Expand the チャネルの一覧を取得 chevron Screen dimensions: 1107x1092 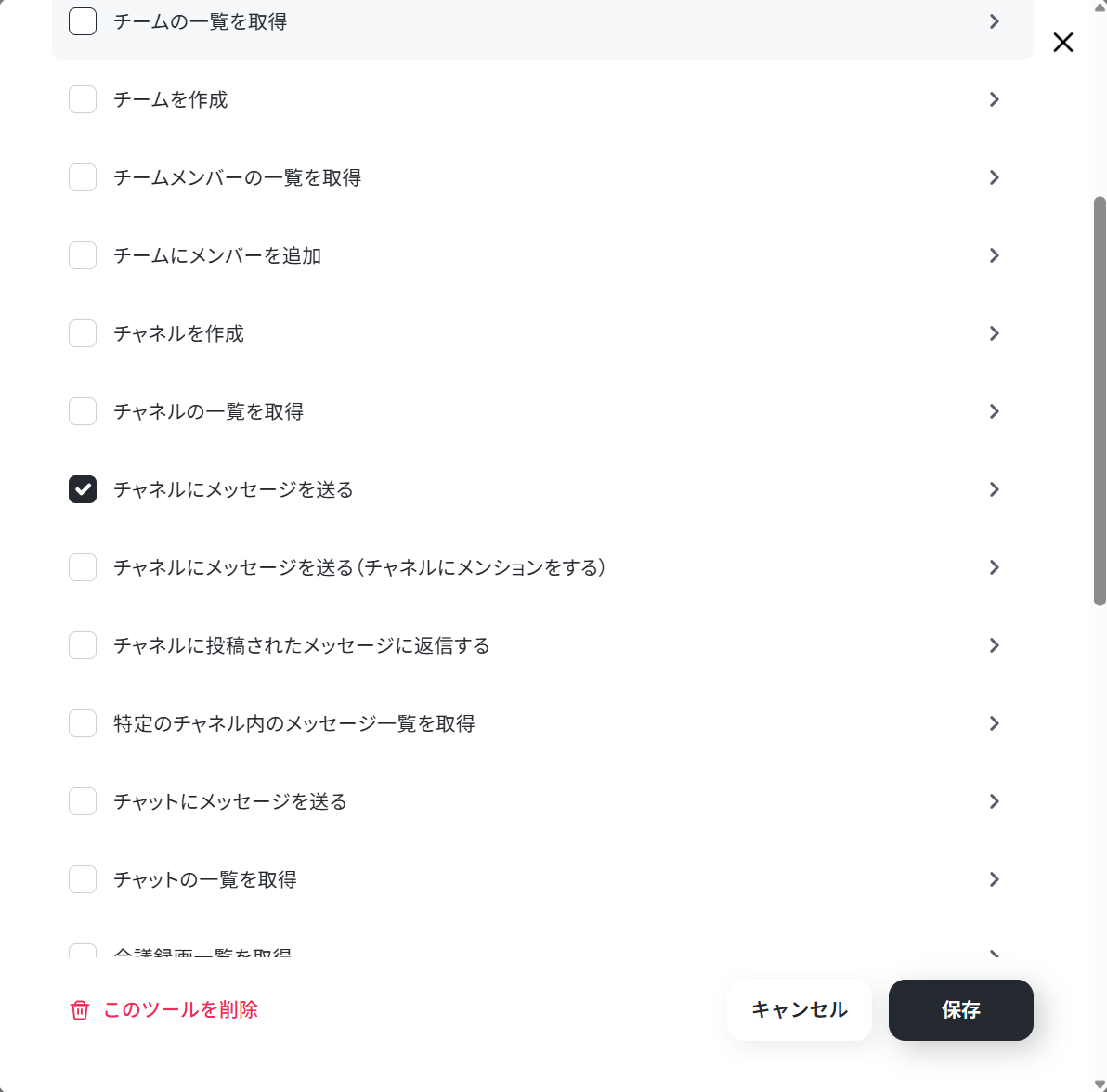994,411
